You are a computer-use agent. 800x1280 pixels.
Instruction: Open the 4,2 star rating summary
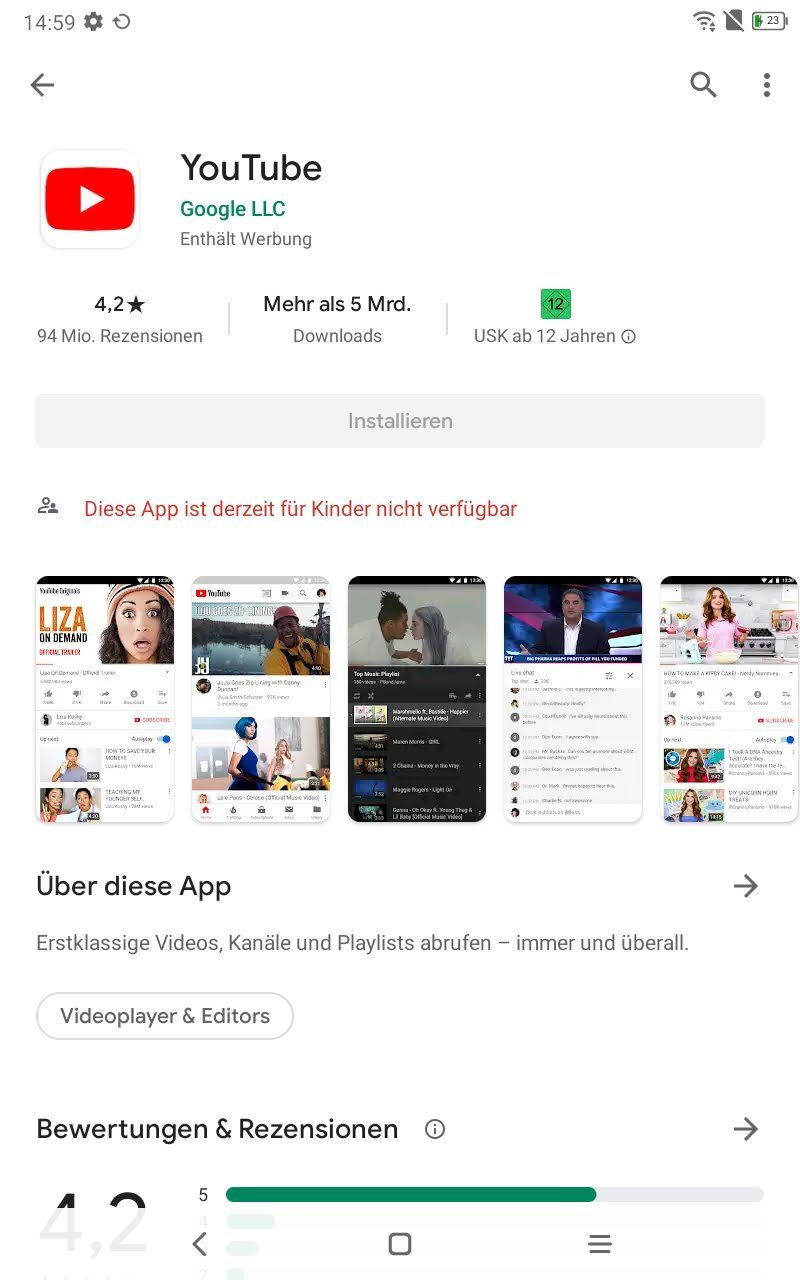(x=119, y=318)
